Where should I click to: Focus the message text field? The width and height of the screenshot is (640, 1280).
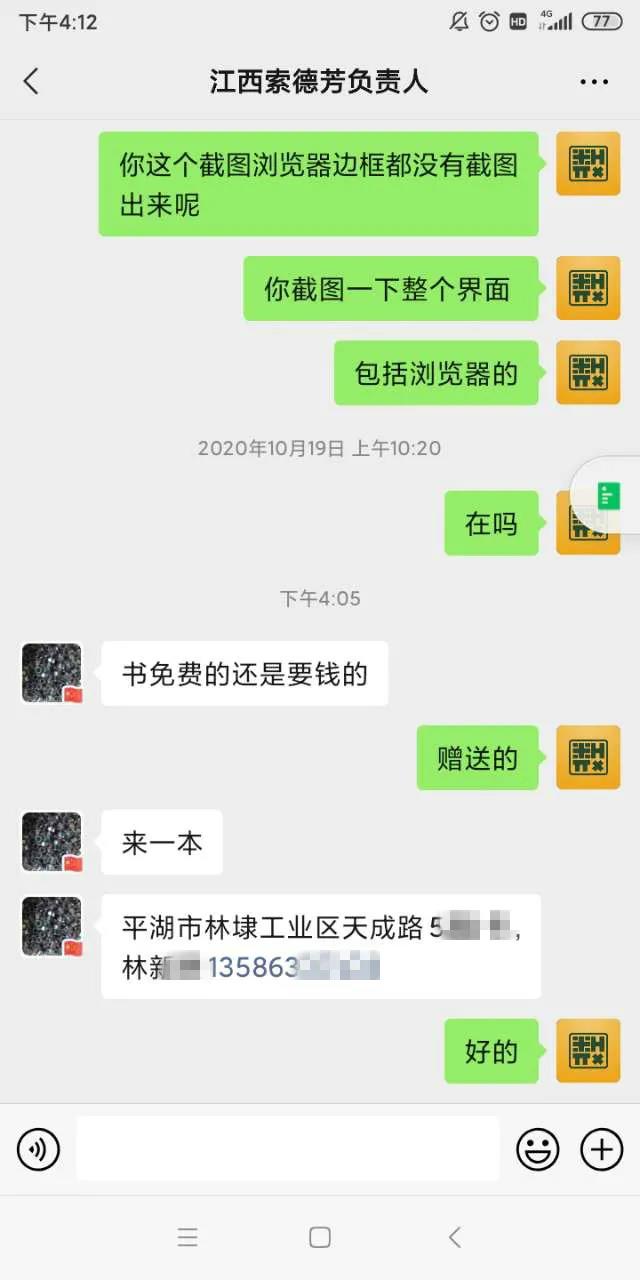click(x=287, y=1149)
